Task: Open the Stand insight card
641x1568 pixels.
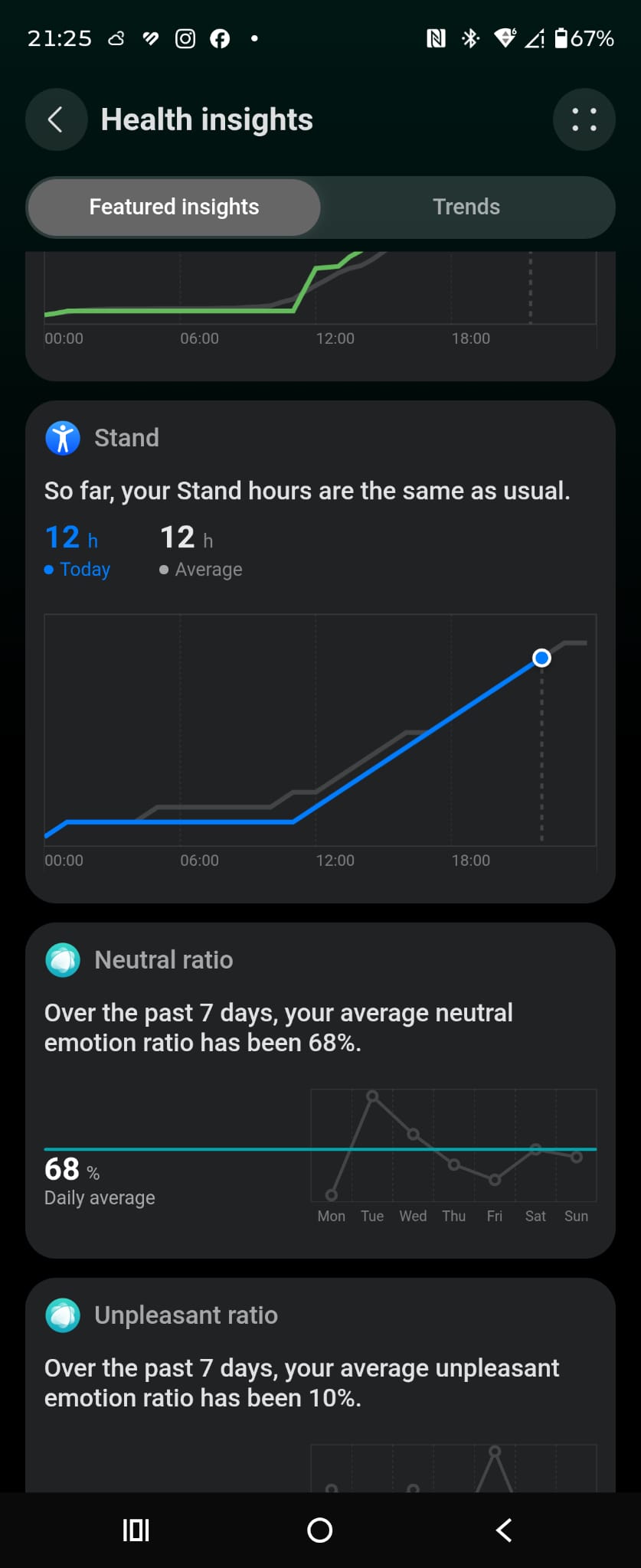Action: tap(320, 652)
